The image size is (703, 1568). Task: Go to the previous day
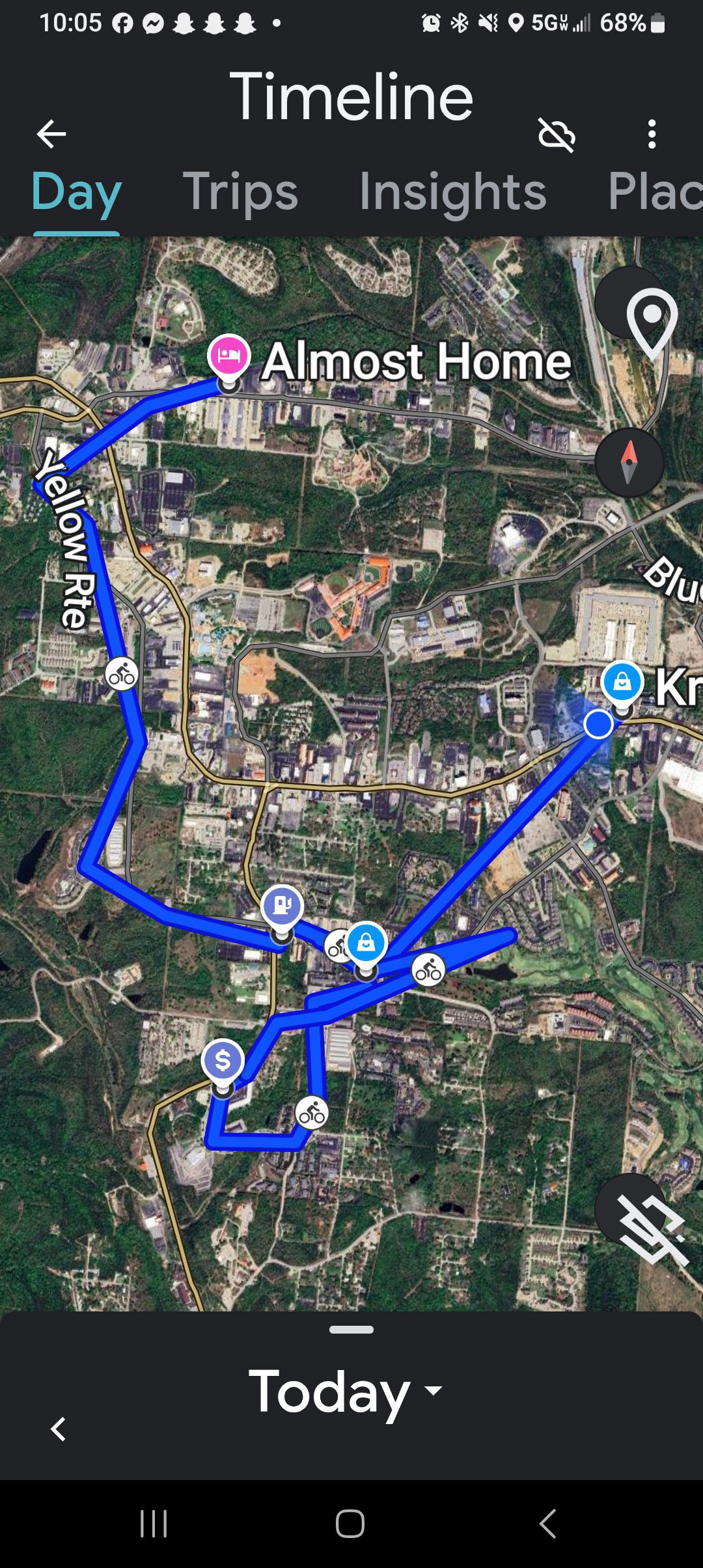tap(59, 1429)
